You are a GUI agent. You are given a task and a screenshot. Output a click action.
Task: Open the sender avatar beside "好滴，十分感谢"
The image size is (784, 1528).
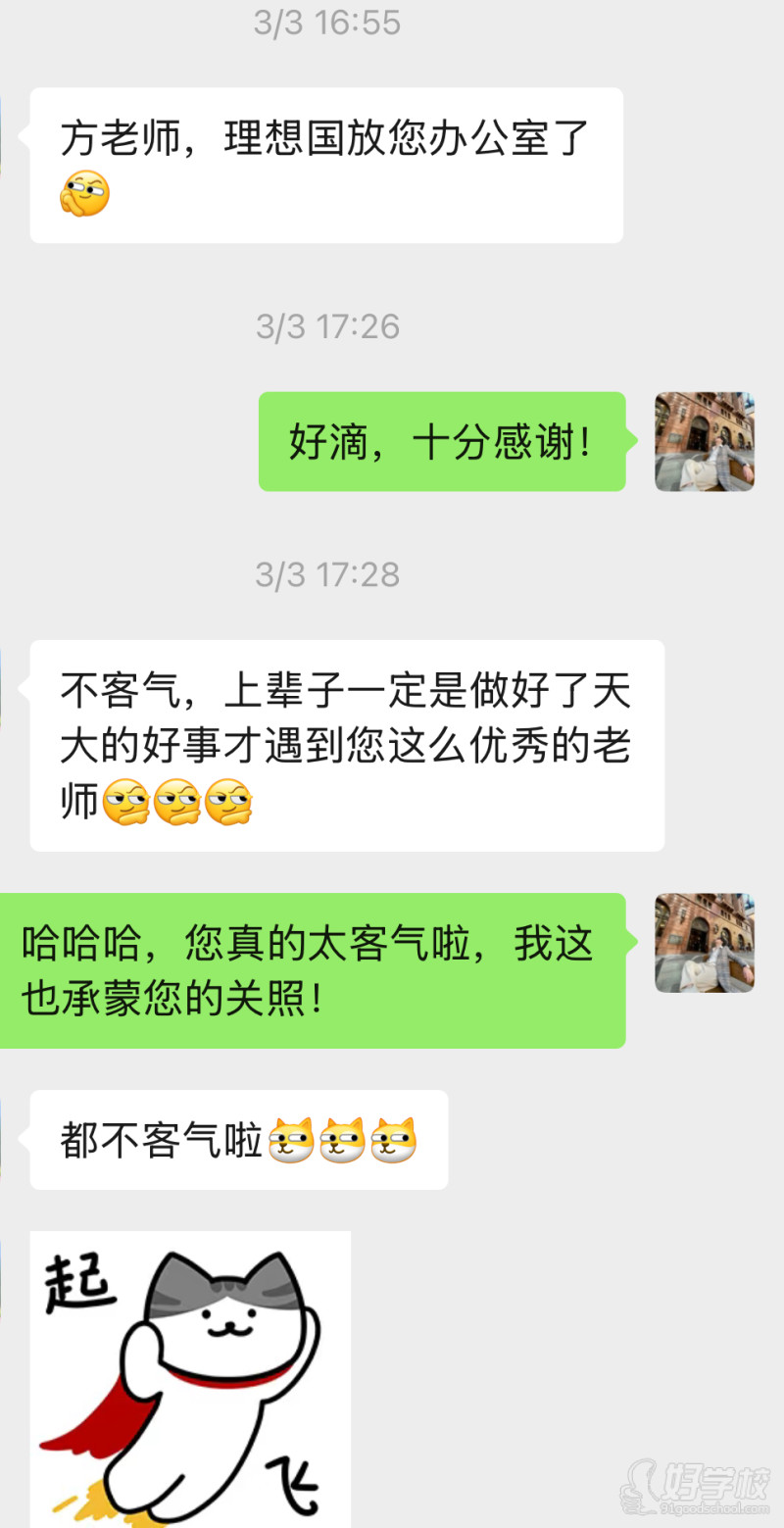[x=704, y=442]
